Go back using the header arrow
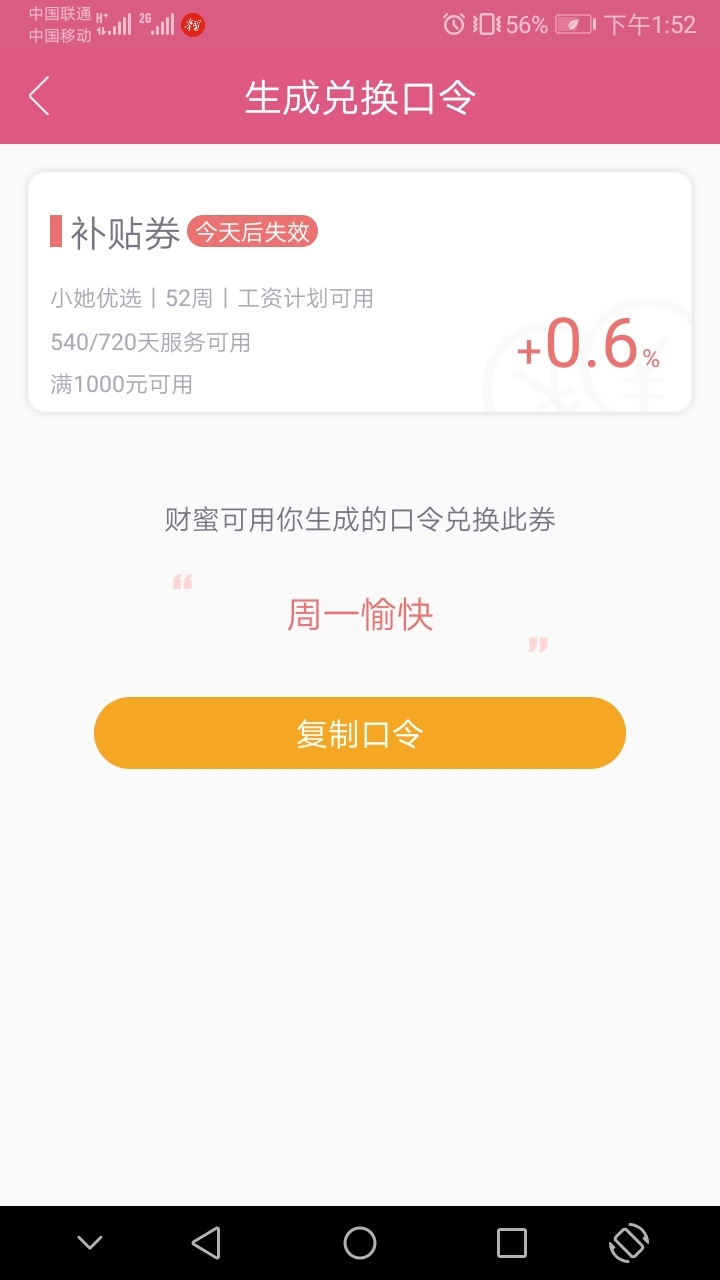This screenshot has width=720, height=1280. pyautogui.click(x=39, y=97)
